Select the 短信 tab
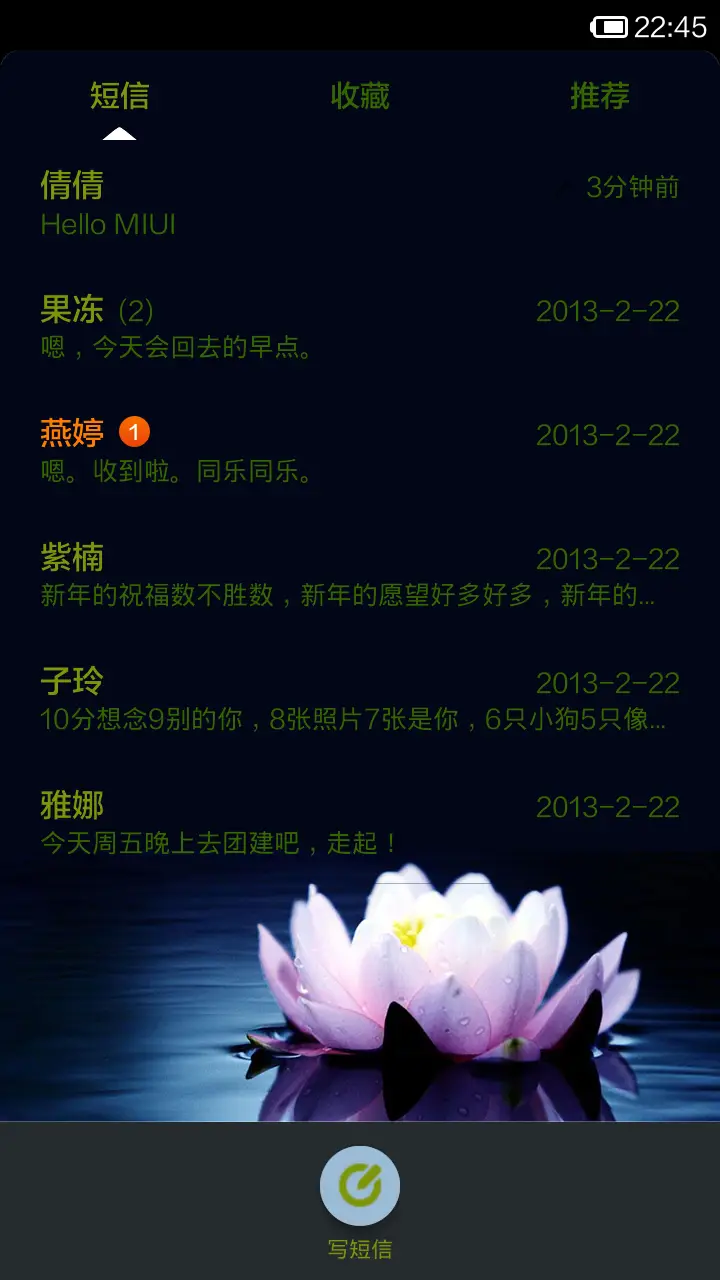This screenshot has width=720, height=1280. coord(121,95)
